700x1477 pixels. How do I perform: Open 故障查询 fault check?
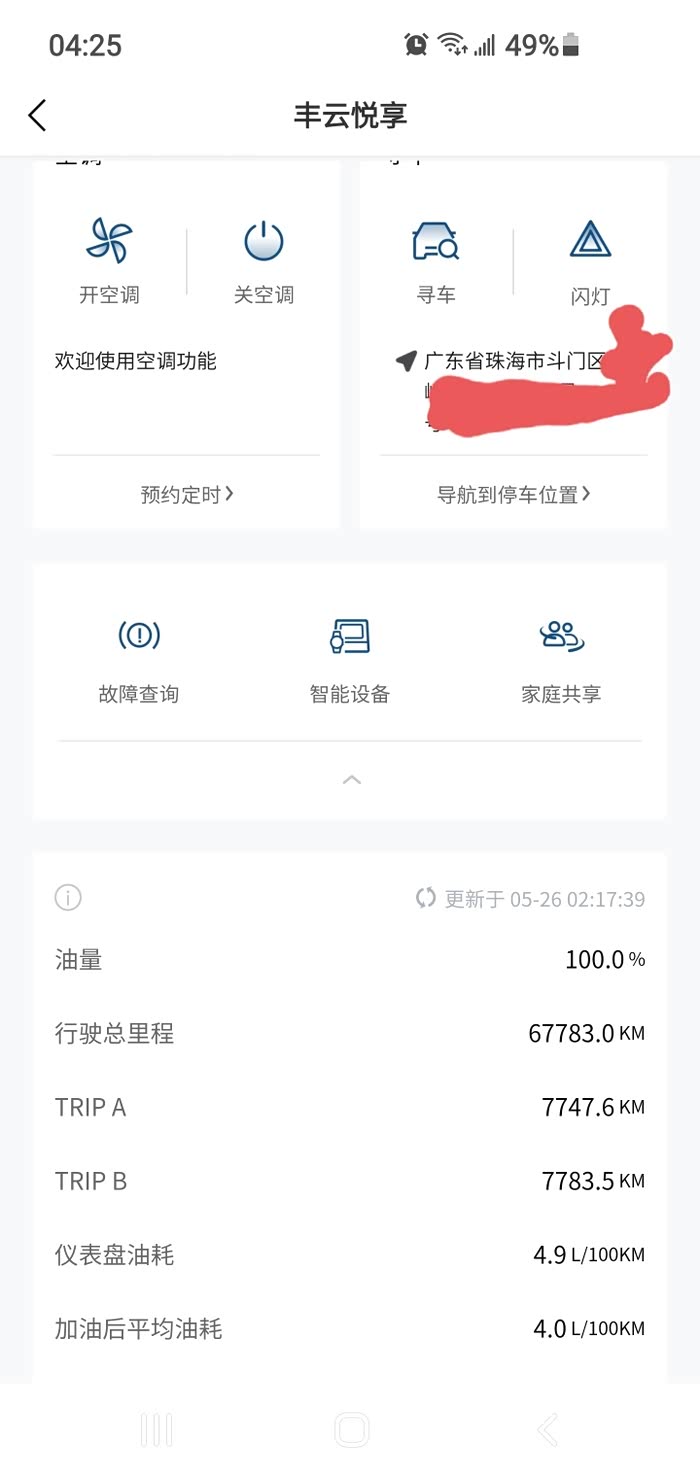139,658
